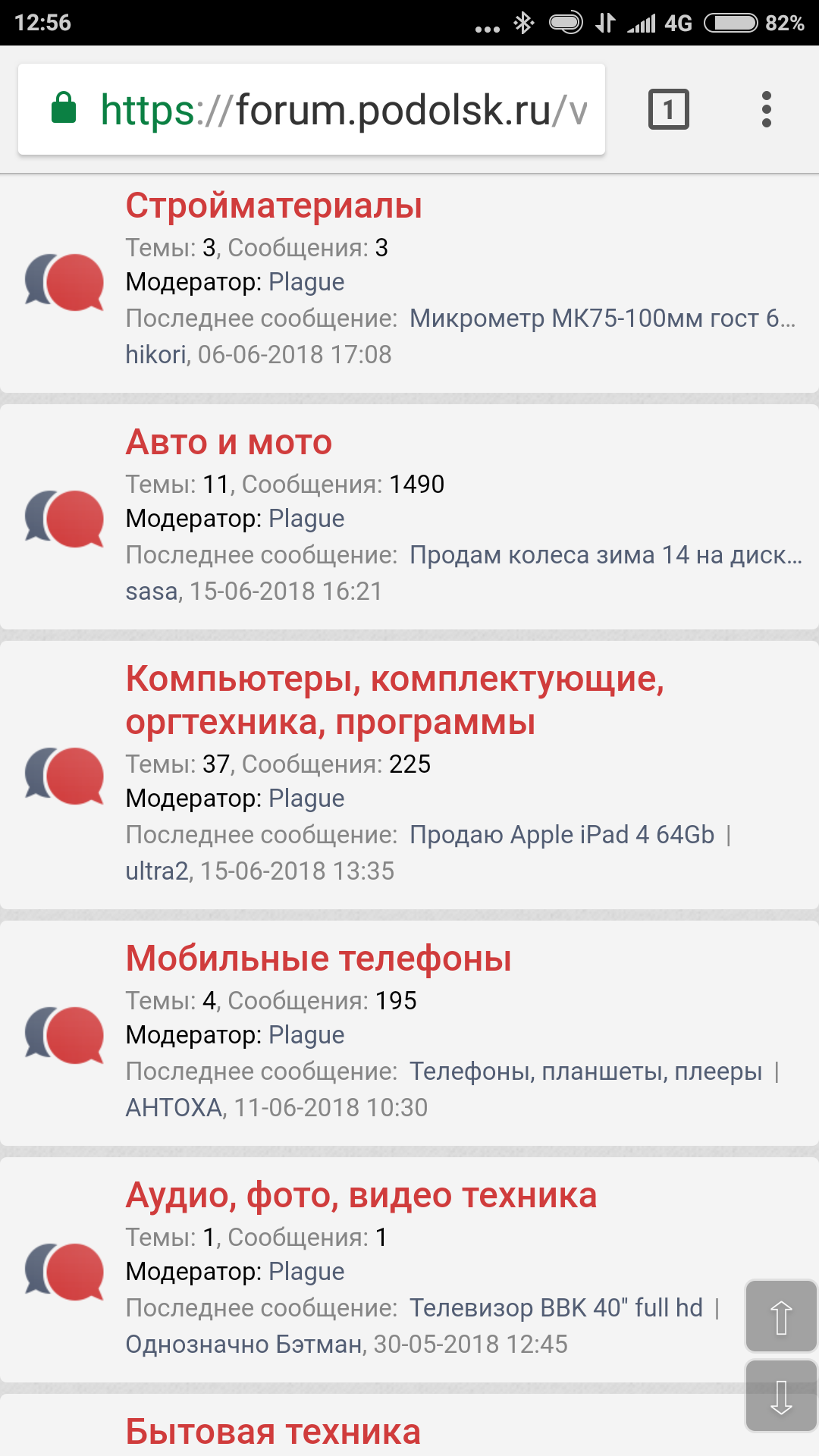819x1456 pixels.
Task: View the profile of user sasa
Action: pyautogui.click(x=152, y=591)
